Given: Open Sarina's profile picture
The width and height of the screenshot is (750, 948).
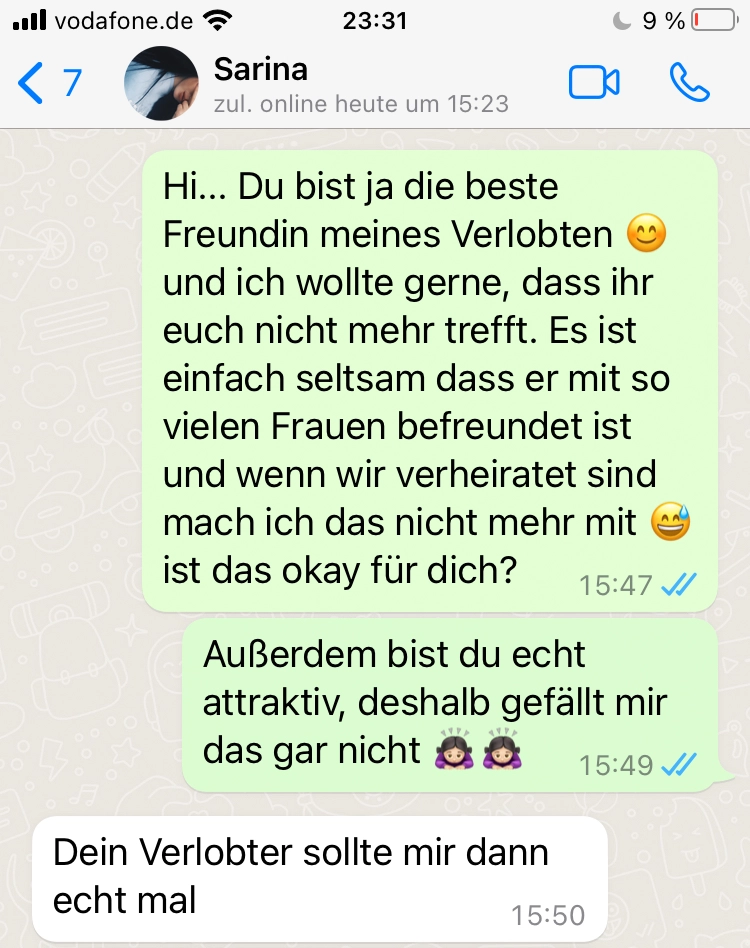Looking at the screenshot, I should 159,83.
